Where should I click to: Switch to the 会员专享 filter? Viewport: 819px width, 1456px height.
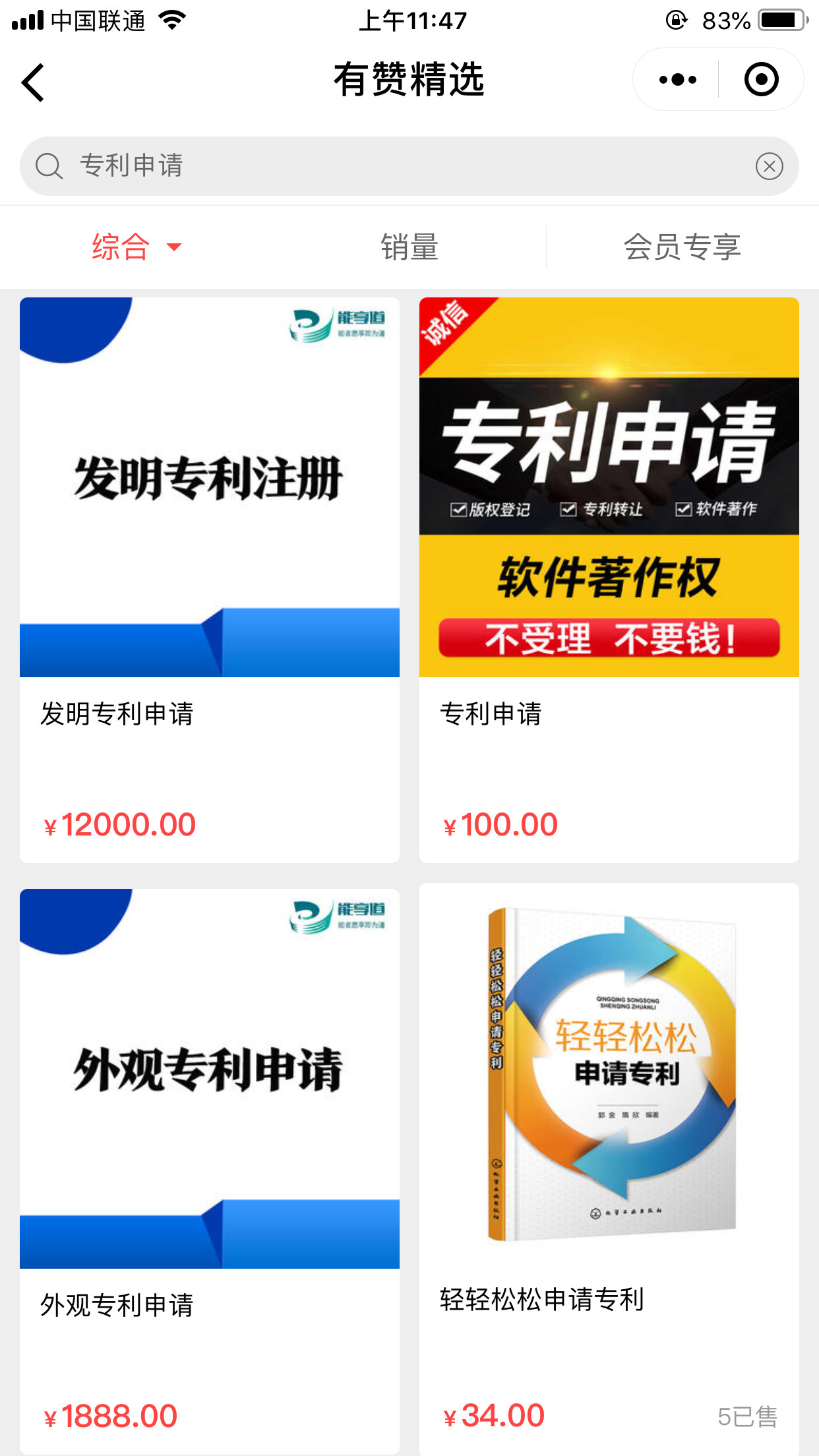(682, 247)
